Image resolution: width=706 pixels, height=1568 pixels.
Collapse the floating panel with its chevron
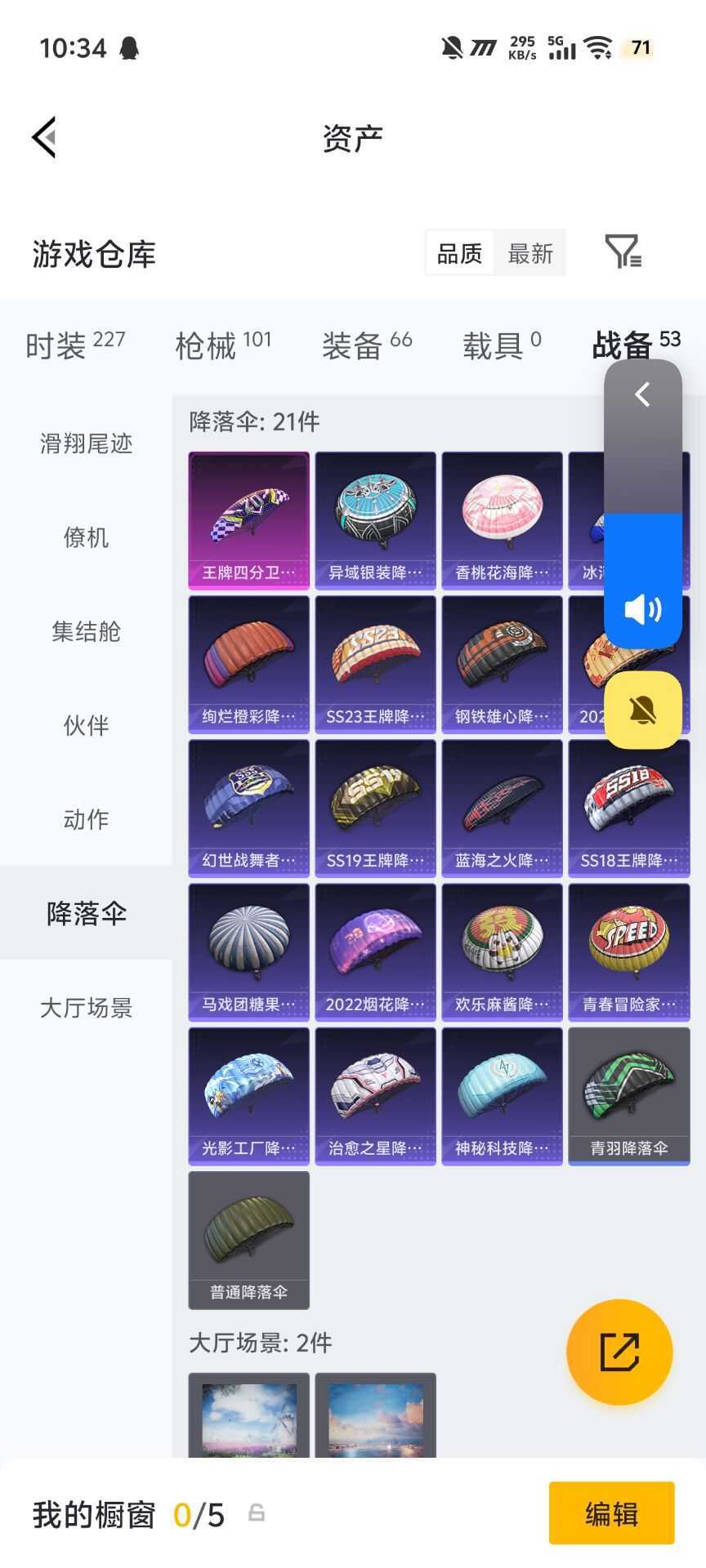641,394
